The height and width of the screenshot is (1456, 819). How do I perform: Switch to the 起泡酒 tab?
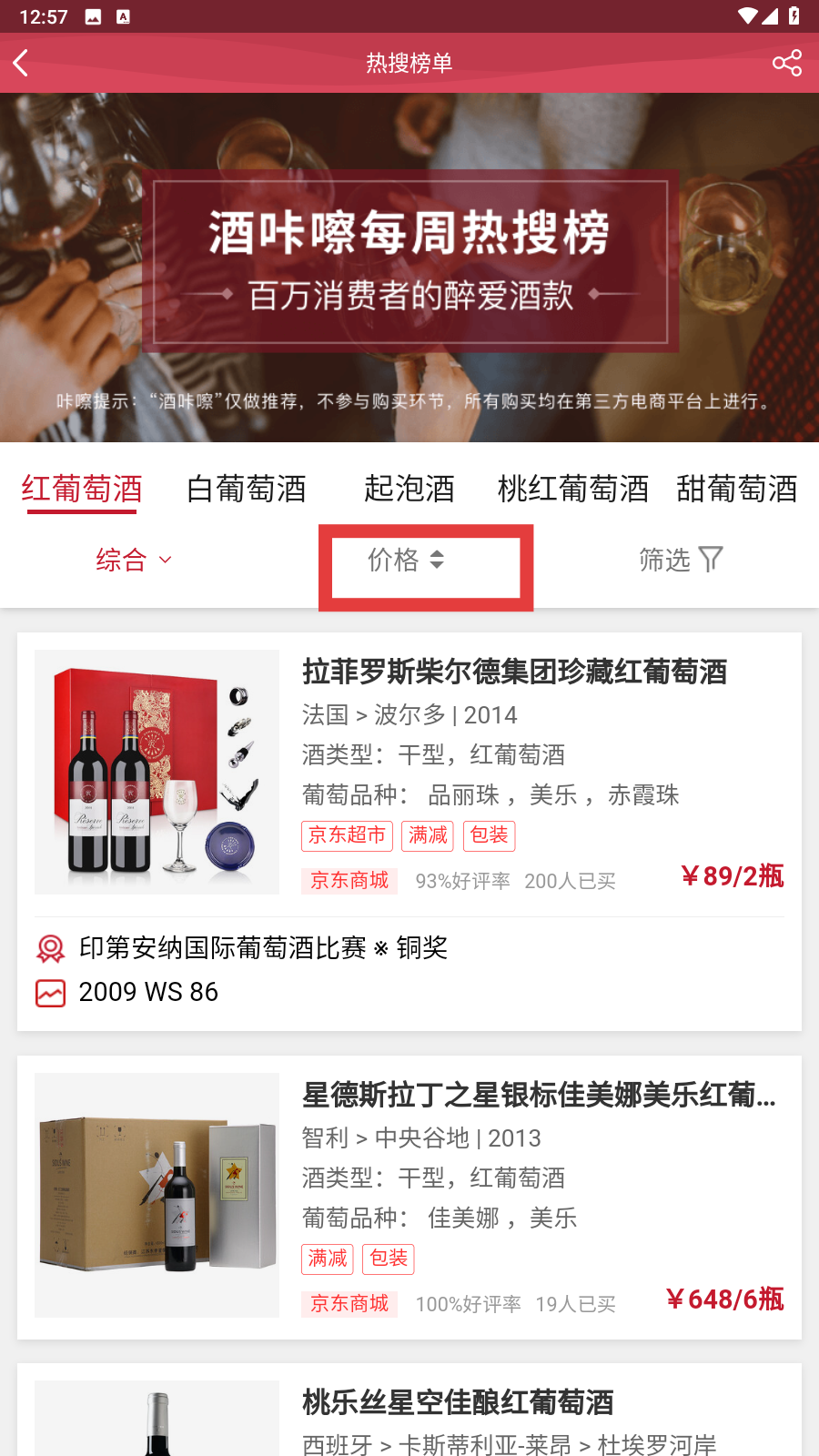409,489
